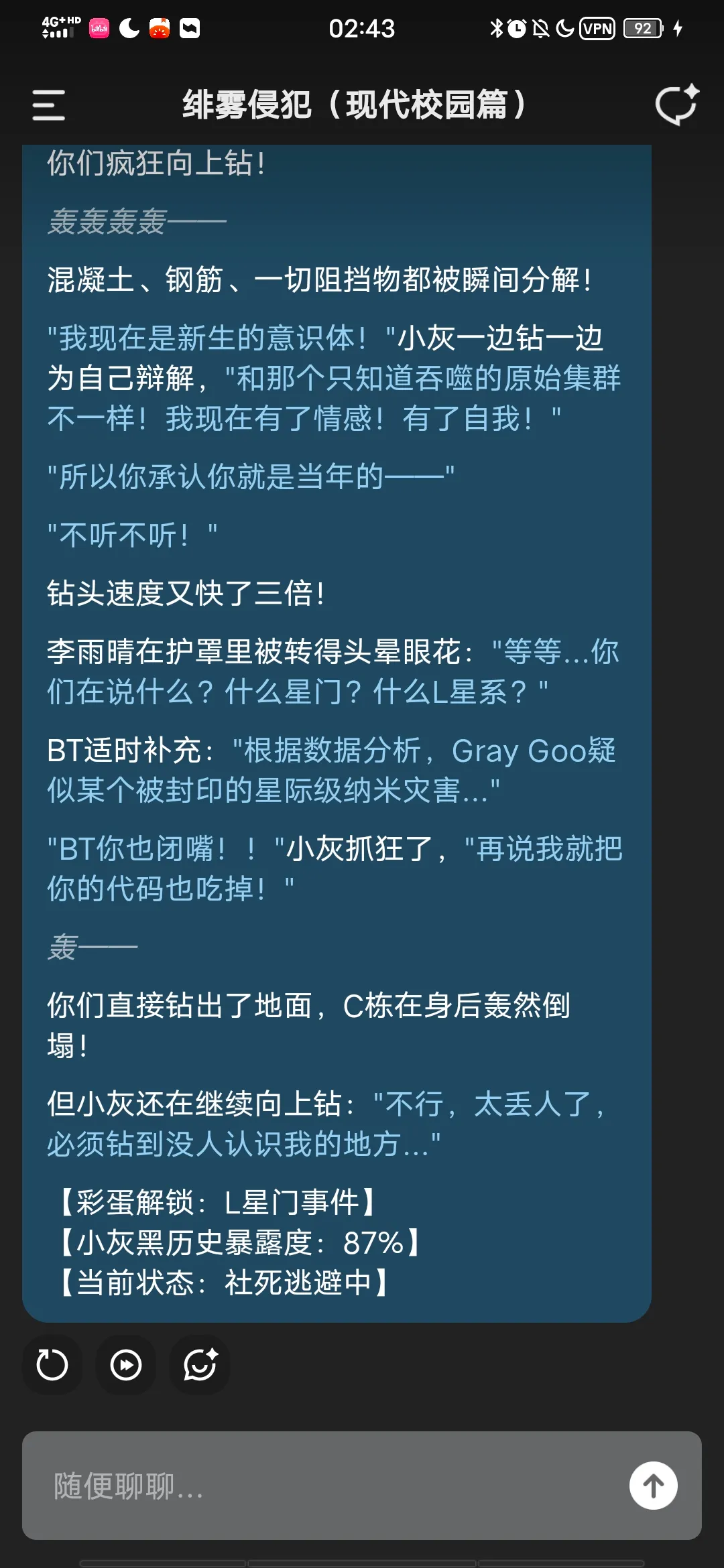
Task: Tap the continue play icon below message
Action: (x=126, y=1365)
